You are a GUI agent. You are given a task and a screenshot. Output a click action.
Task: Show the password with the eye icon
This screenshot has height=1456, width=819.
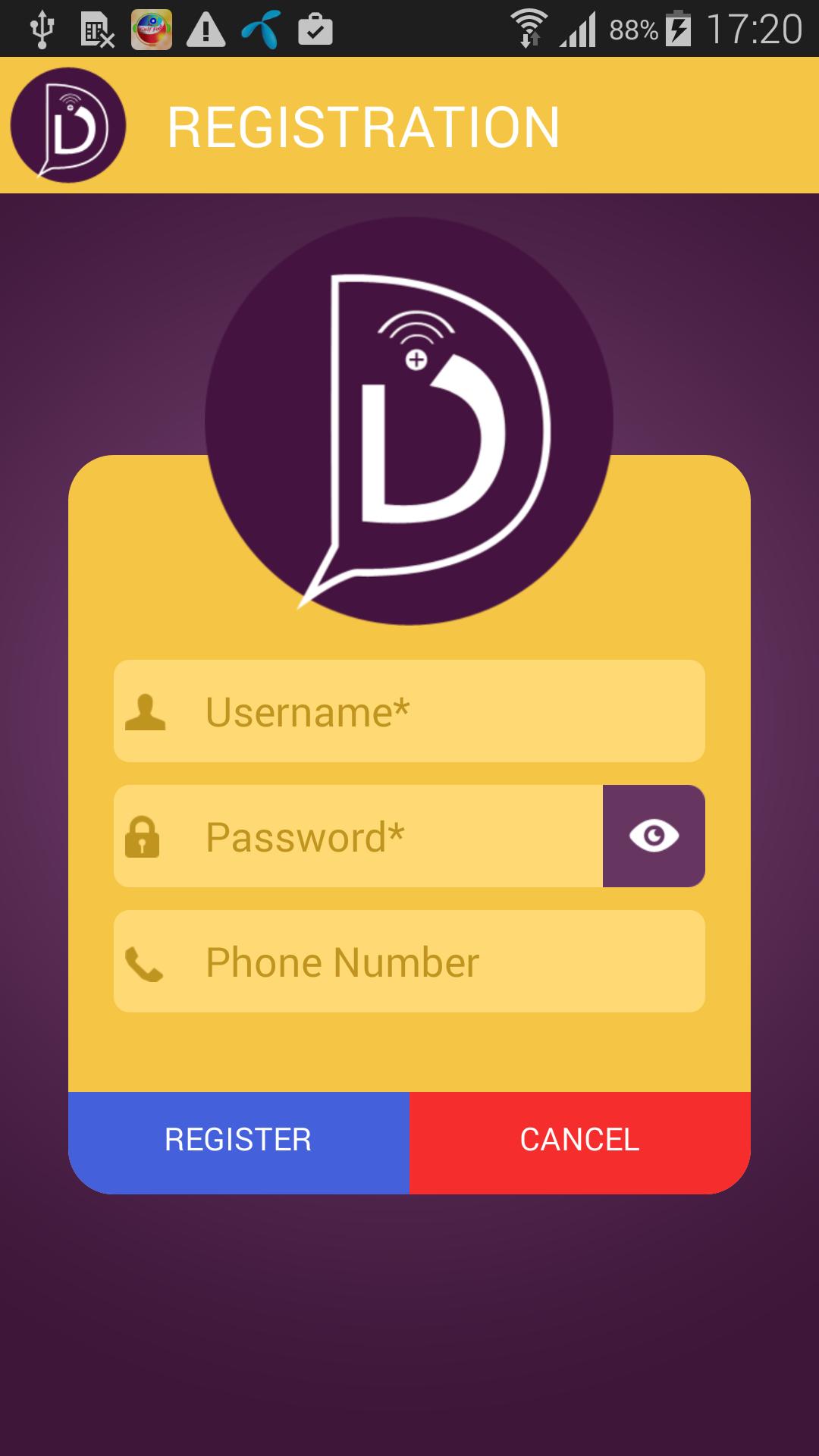tap(654, 836)
